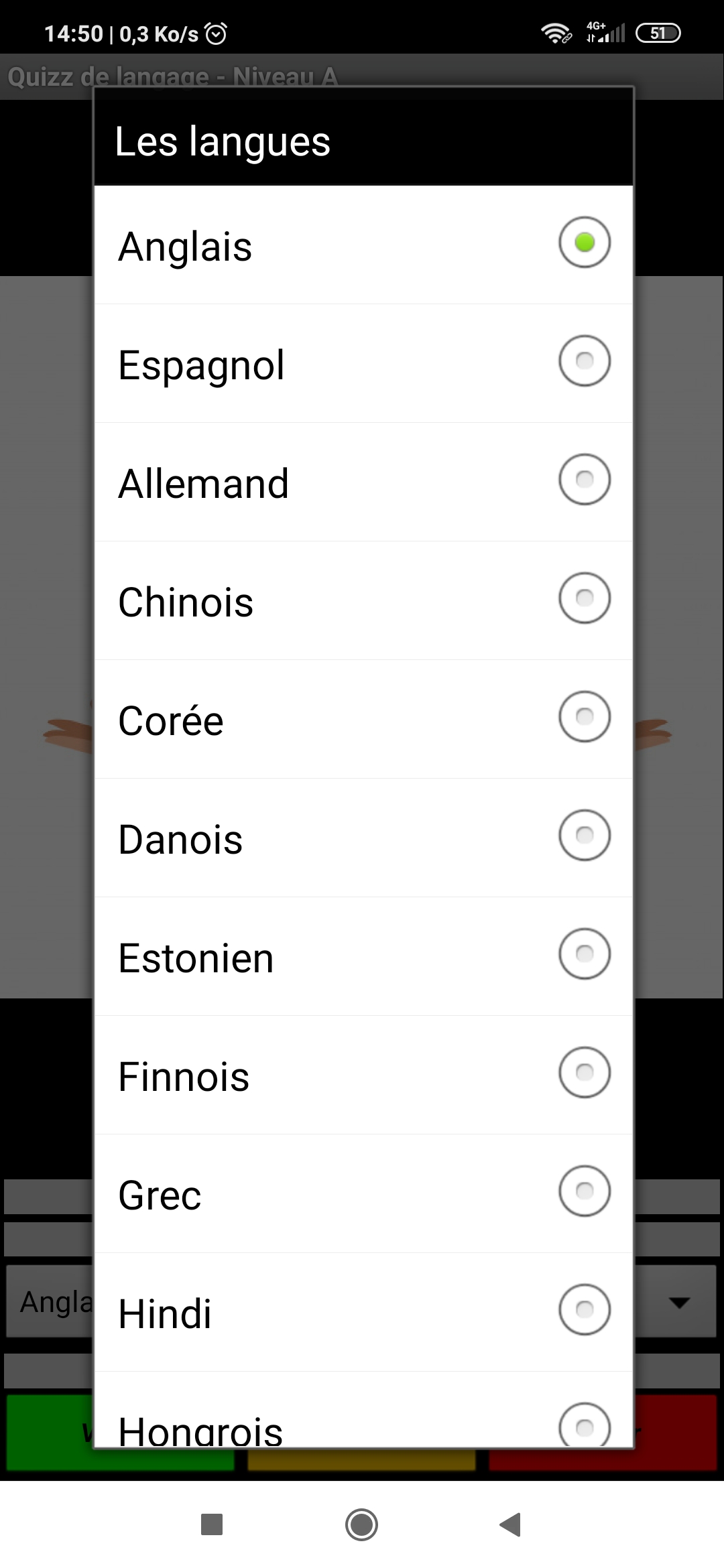Tap the system home button
This screenshot has width=724, height=1568.
(x=362, y=1524)
